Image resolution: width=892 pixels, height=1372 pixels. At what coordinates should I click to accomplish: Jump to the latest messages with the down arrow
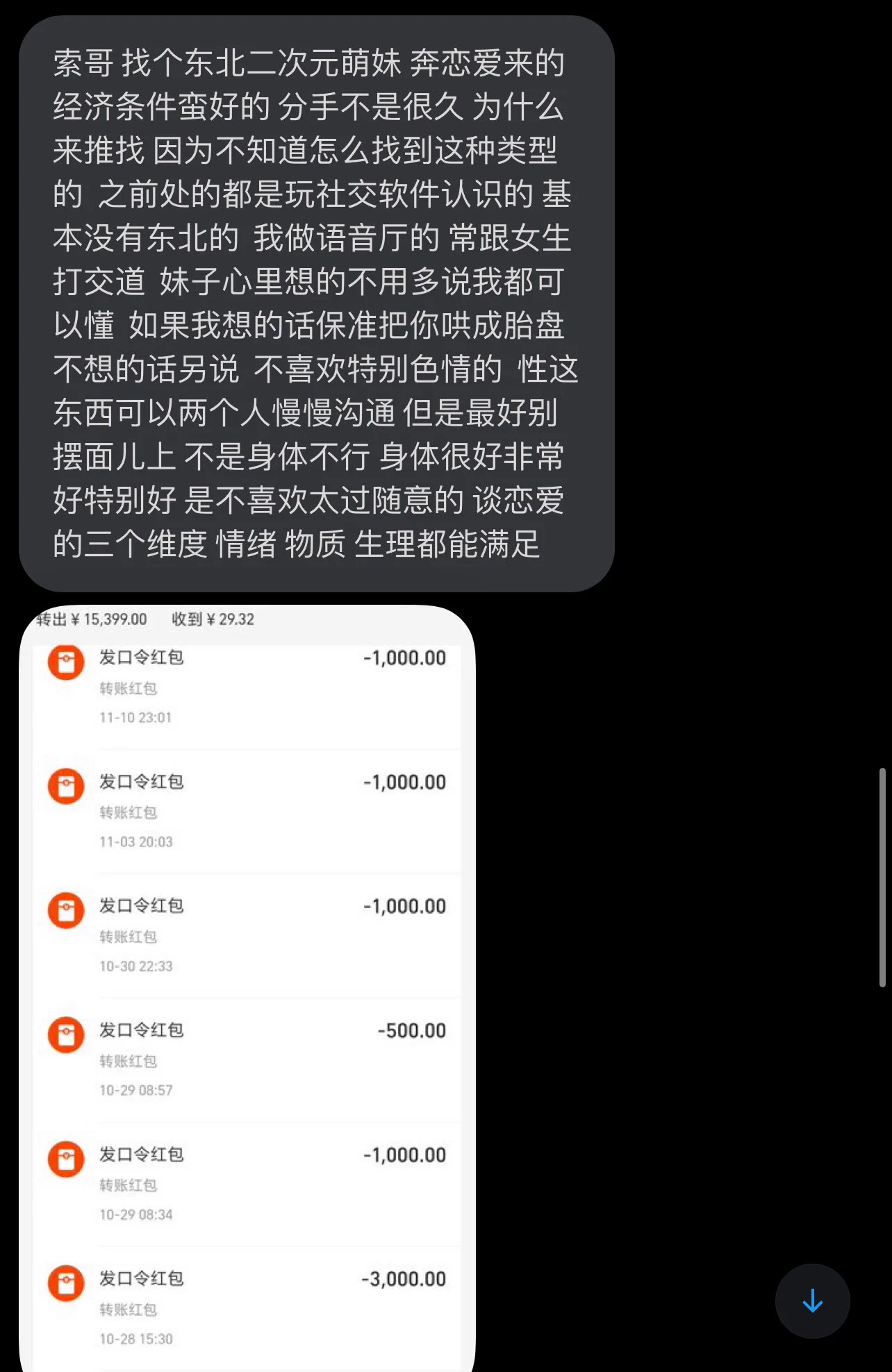click(812, 1300)
